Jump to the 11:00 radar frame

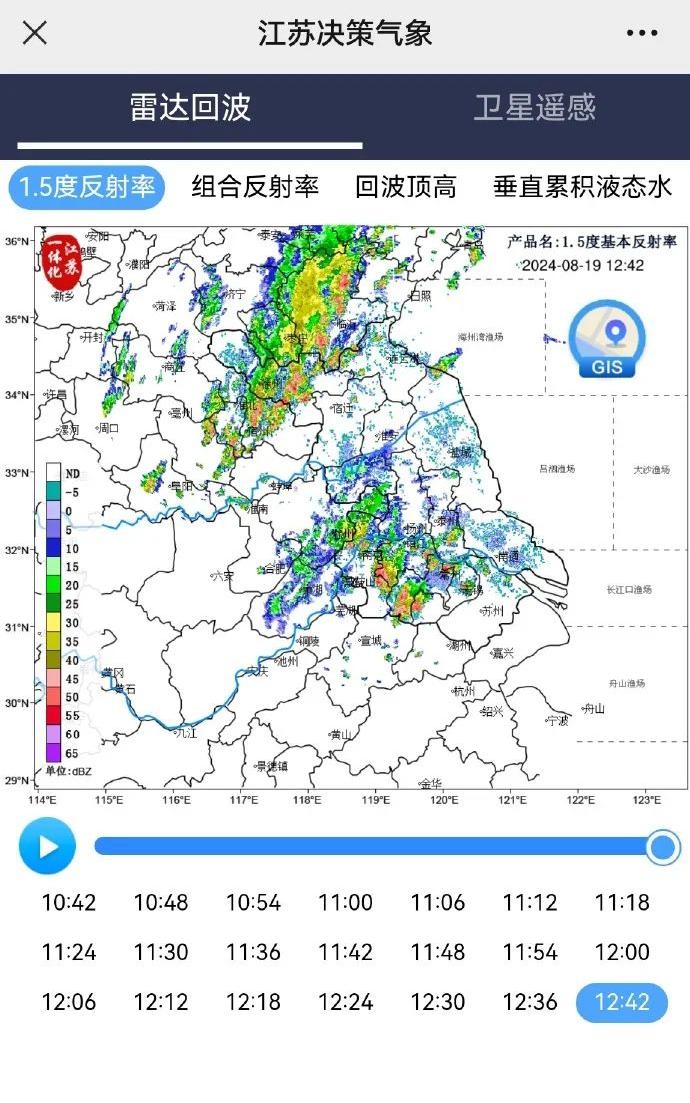coord(345,903)
